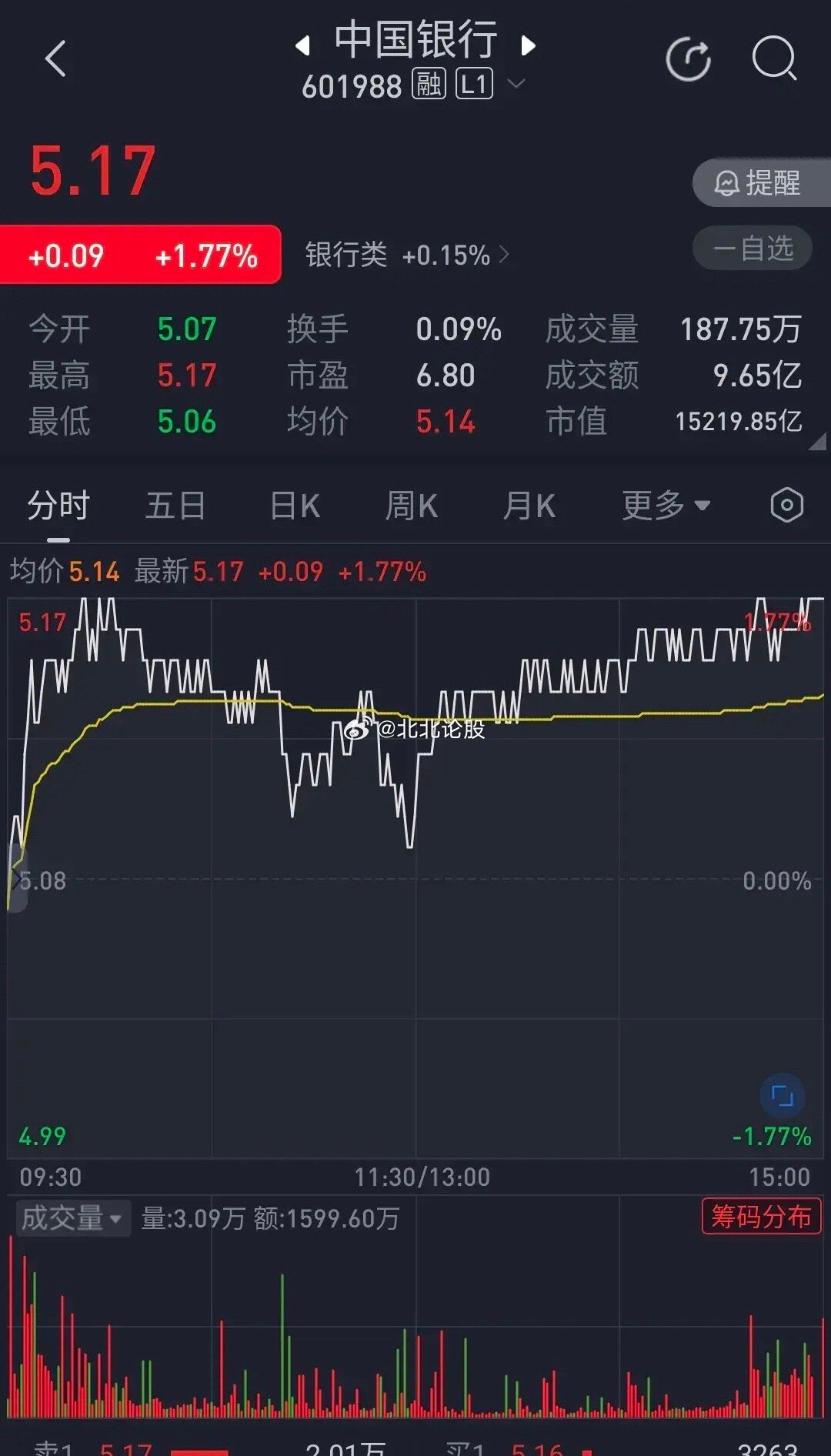Open the 银行类 sector link

407,255
